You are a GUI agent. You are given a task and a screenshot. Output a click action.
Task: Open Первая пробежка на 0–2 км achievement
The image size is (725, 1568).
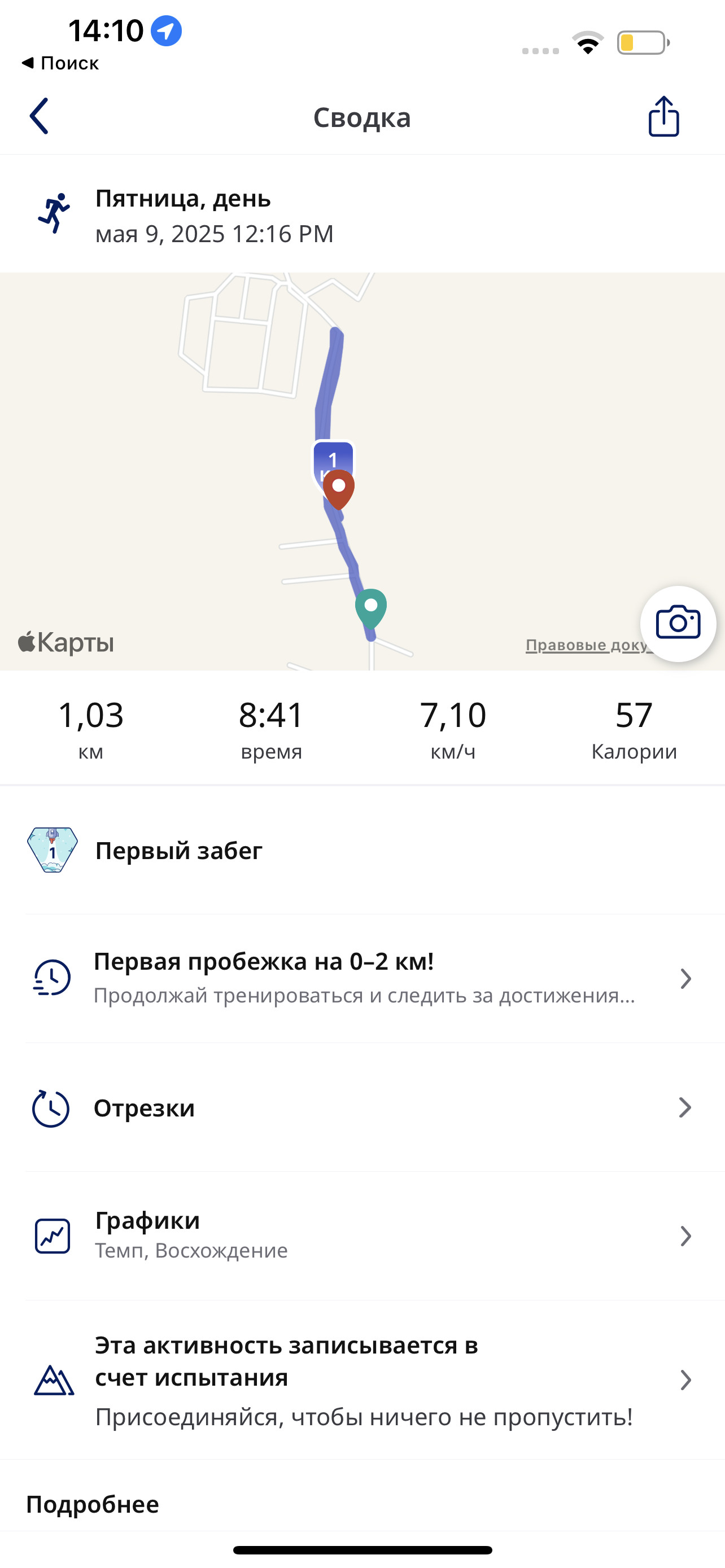362,978
